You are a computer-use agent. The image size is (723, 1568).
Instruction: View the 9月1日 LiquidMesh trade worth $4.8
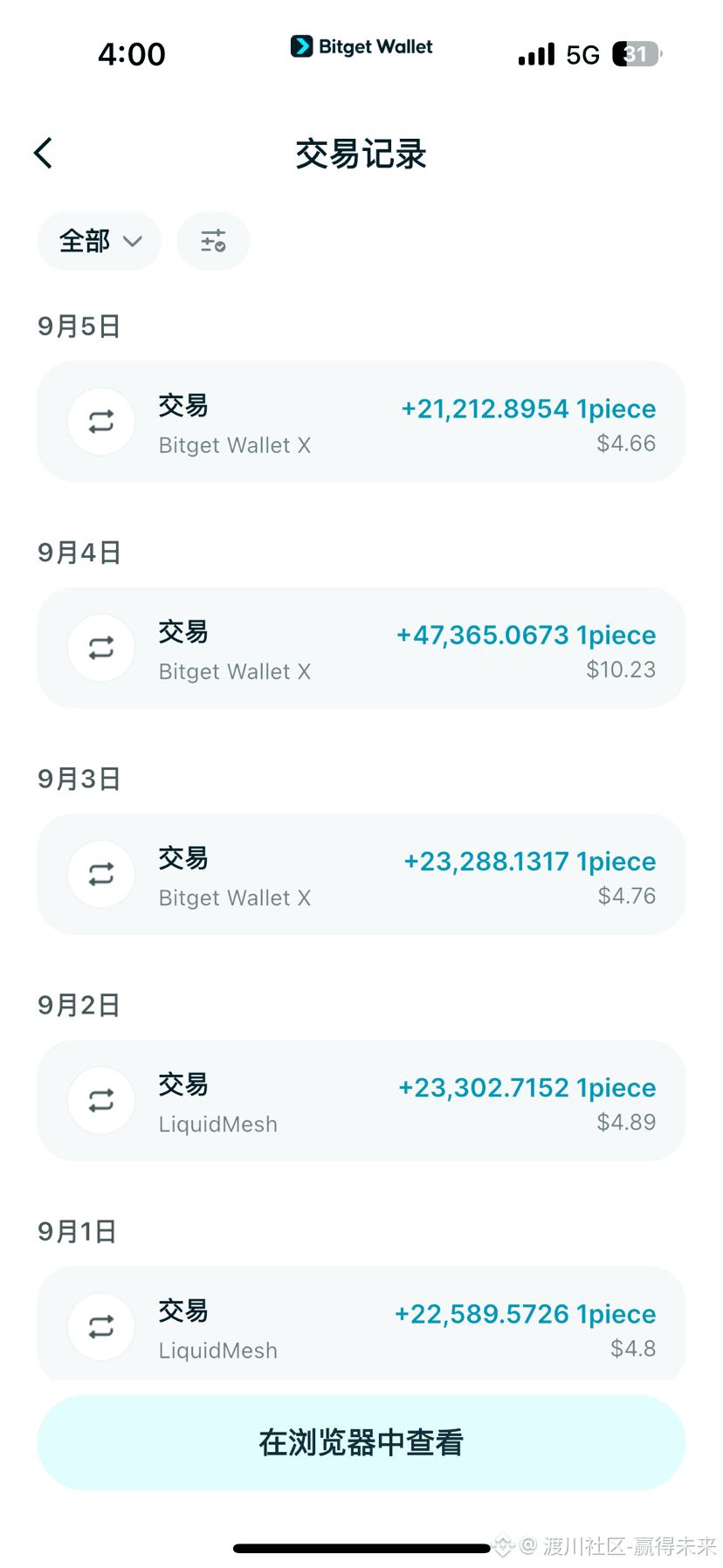(361, 1324)
